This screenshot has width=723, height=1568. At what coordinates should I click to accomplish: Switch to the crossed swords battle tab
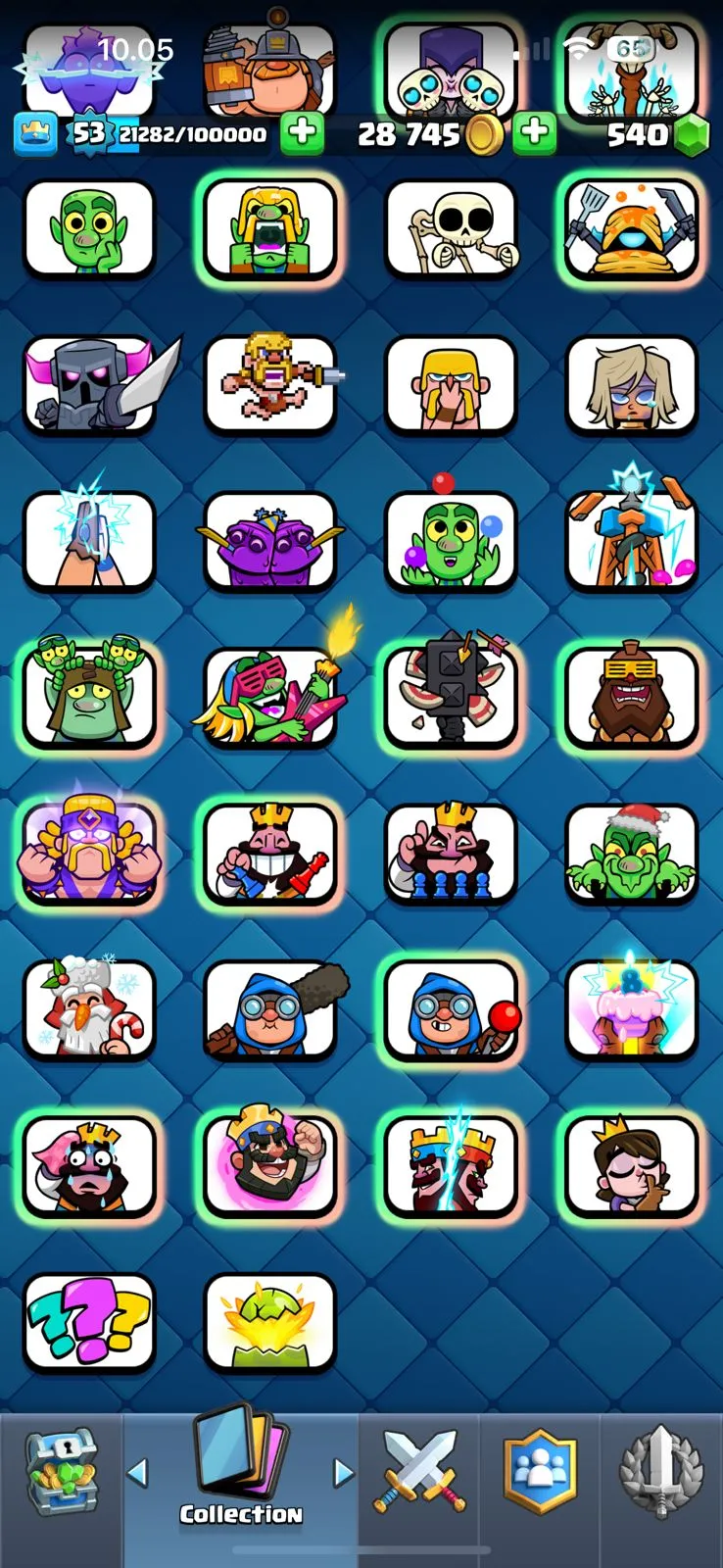(419, 1471)
